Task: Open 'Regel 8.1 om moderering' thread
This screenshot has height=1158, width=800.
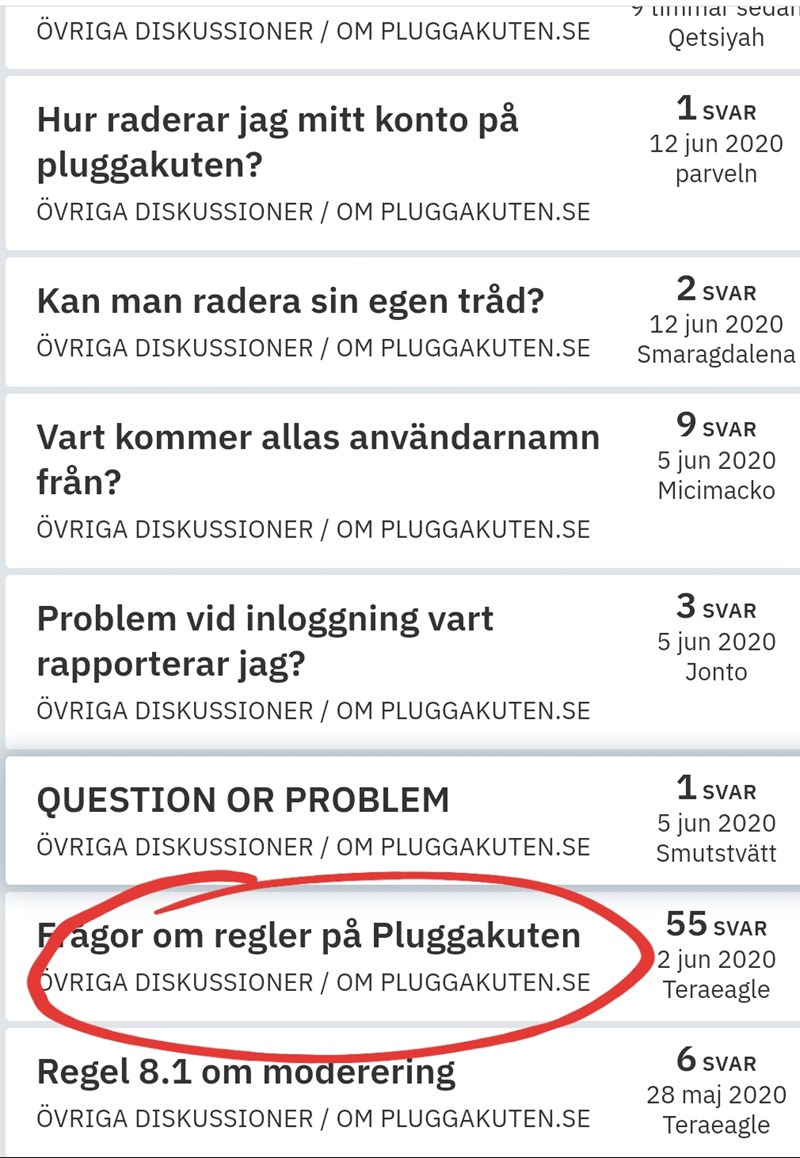Action: tap(246, 1072)
